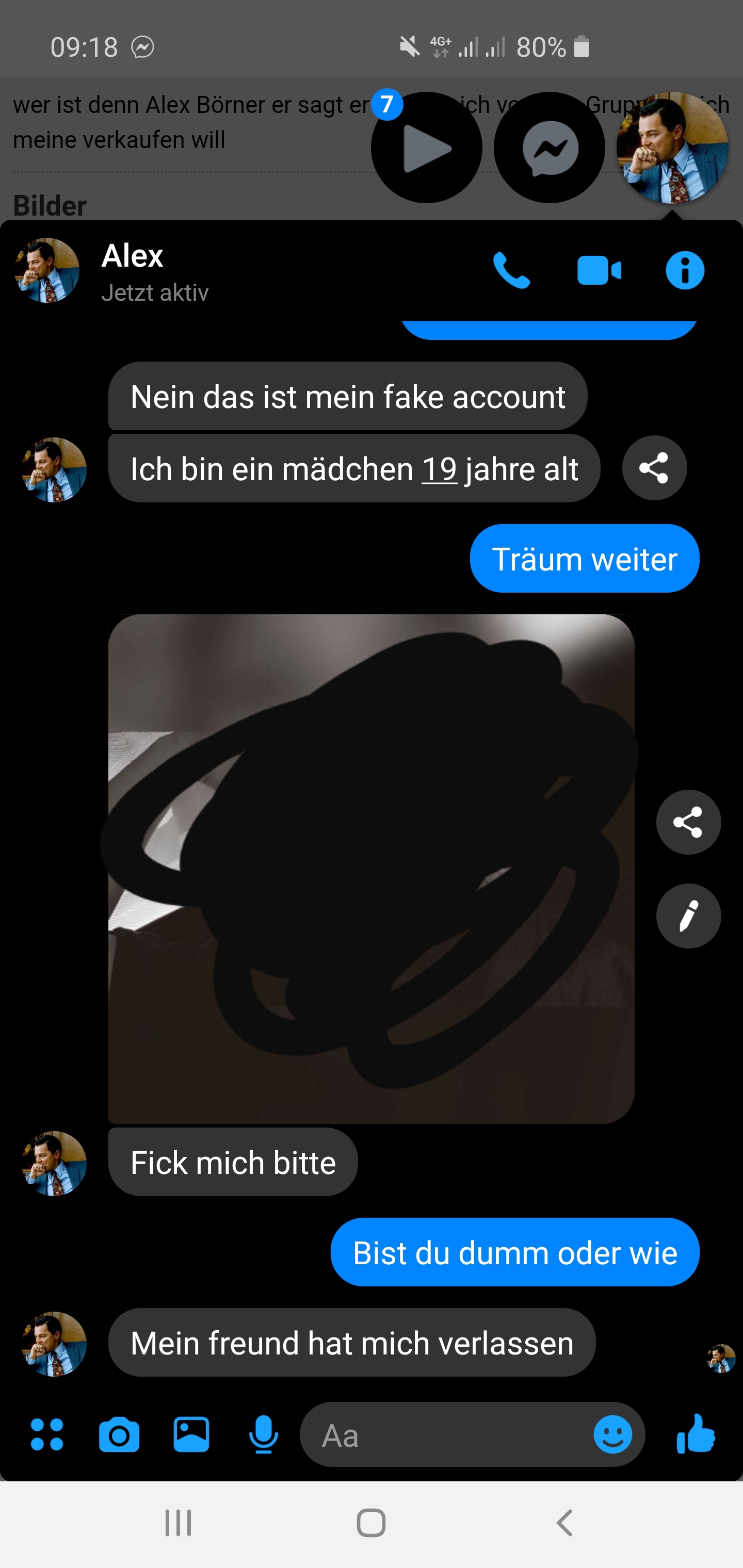Image resolution: width=743 pixels, height=1568 pixels.
Task: Share the "Ich bin ein mädchen" message
Action: tap(654, 468)
